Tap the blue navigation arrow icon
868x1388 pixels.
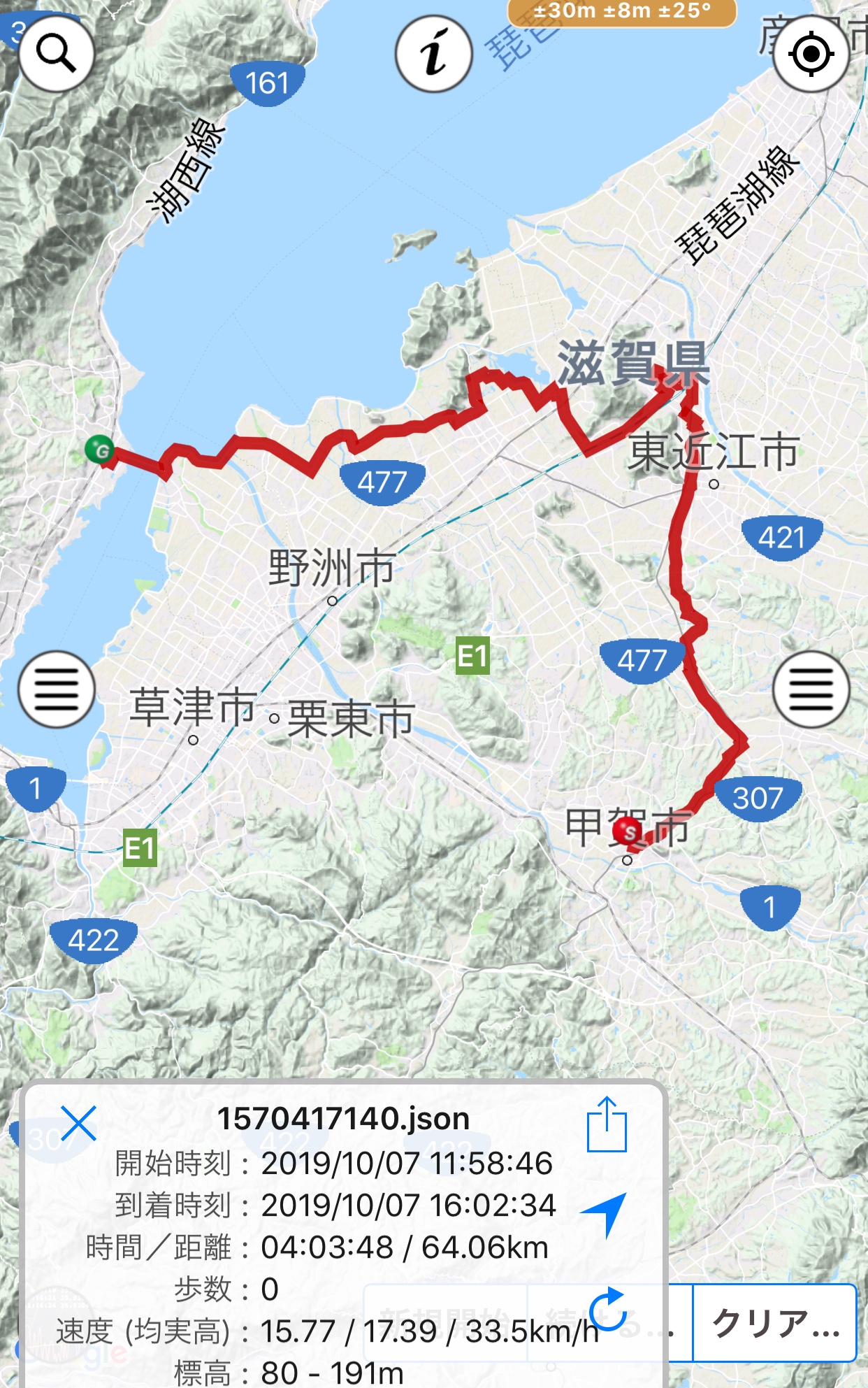[605, 1212]
